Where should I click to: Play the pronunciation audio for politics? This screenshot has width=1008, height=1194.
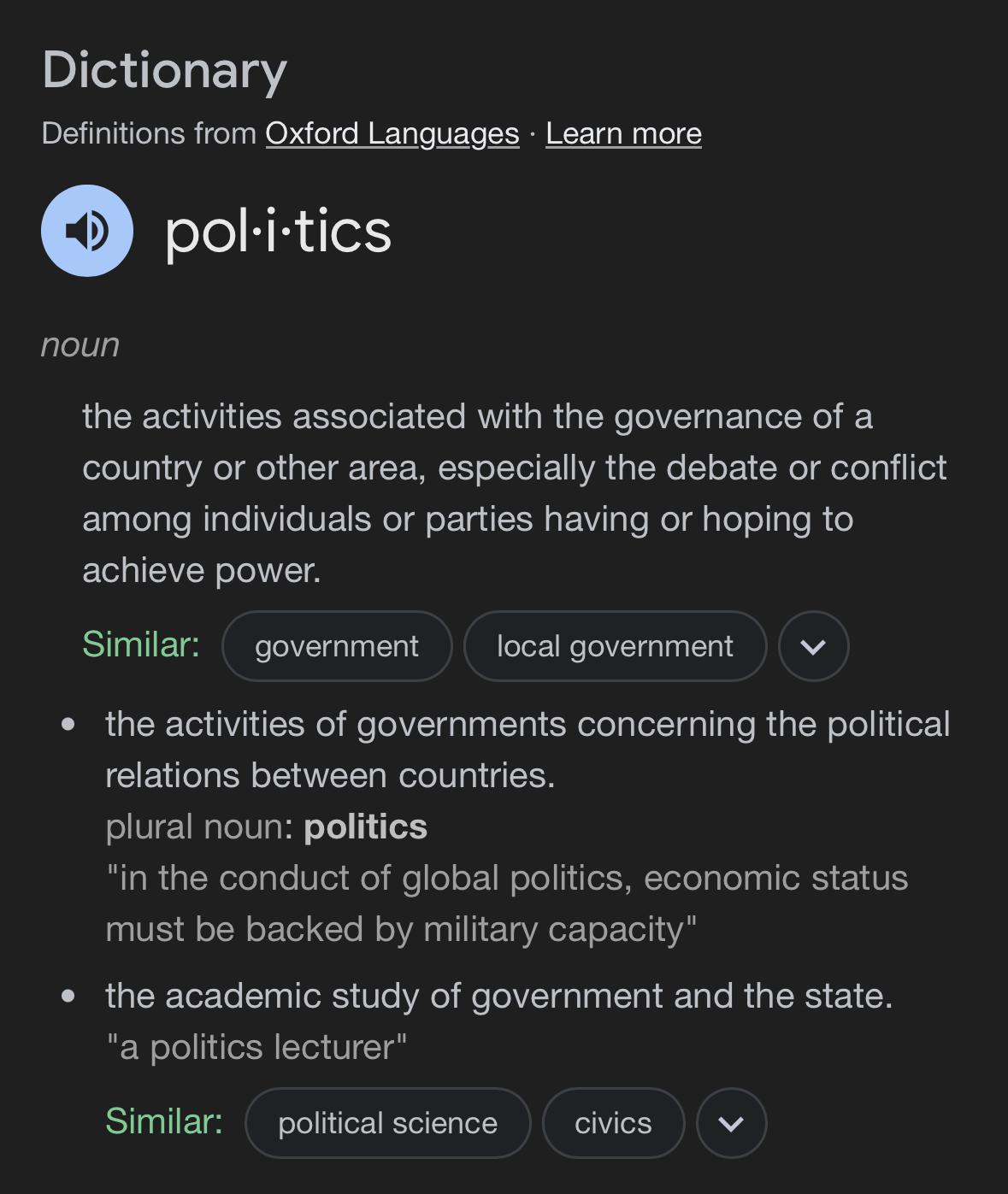87,231
